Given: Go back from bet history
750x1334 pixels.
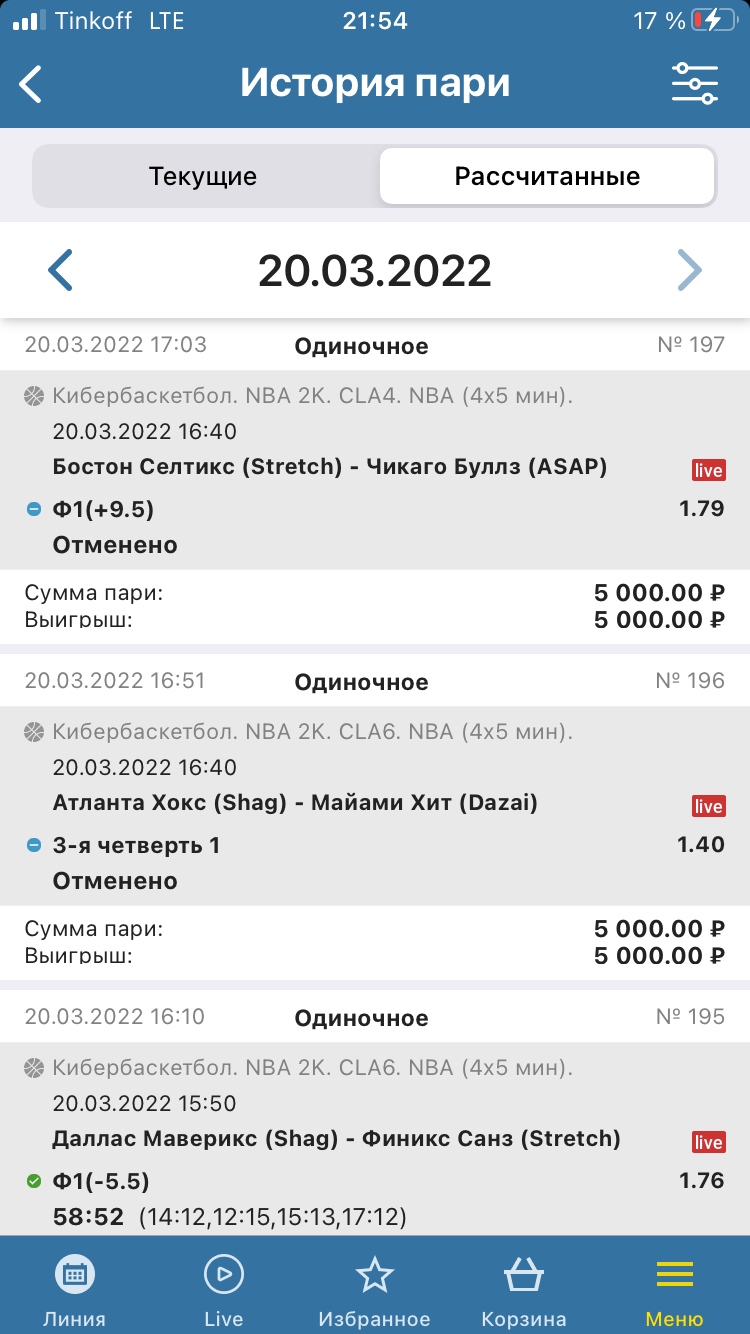Looking at the screenshot, I should 32,84.
